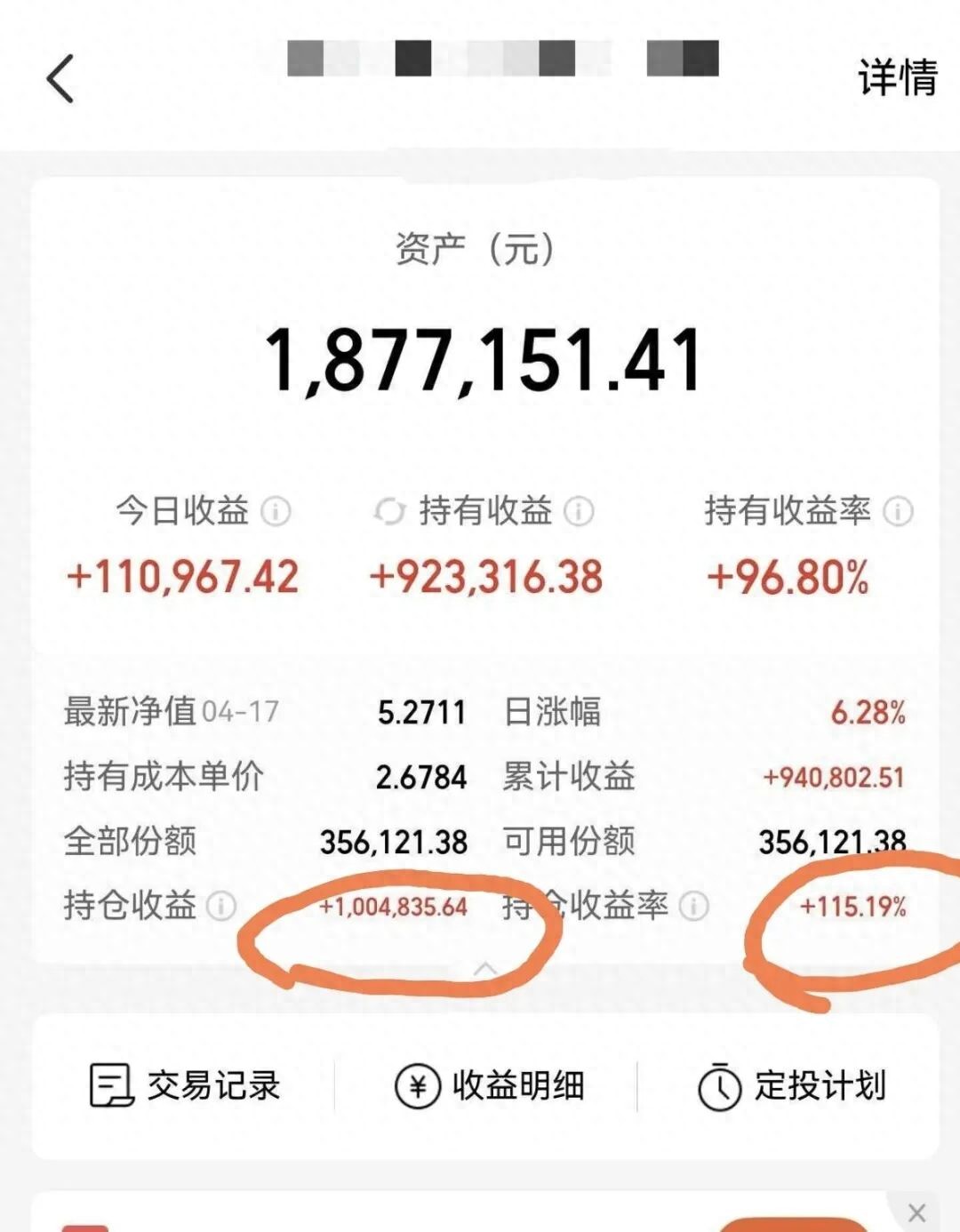The image size is (960, 1232).
Task: Click the info icon beside 持有收益率
Action: pos(898,512)
